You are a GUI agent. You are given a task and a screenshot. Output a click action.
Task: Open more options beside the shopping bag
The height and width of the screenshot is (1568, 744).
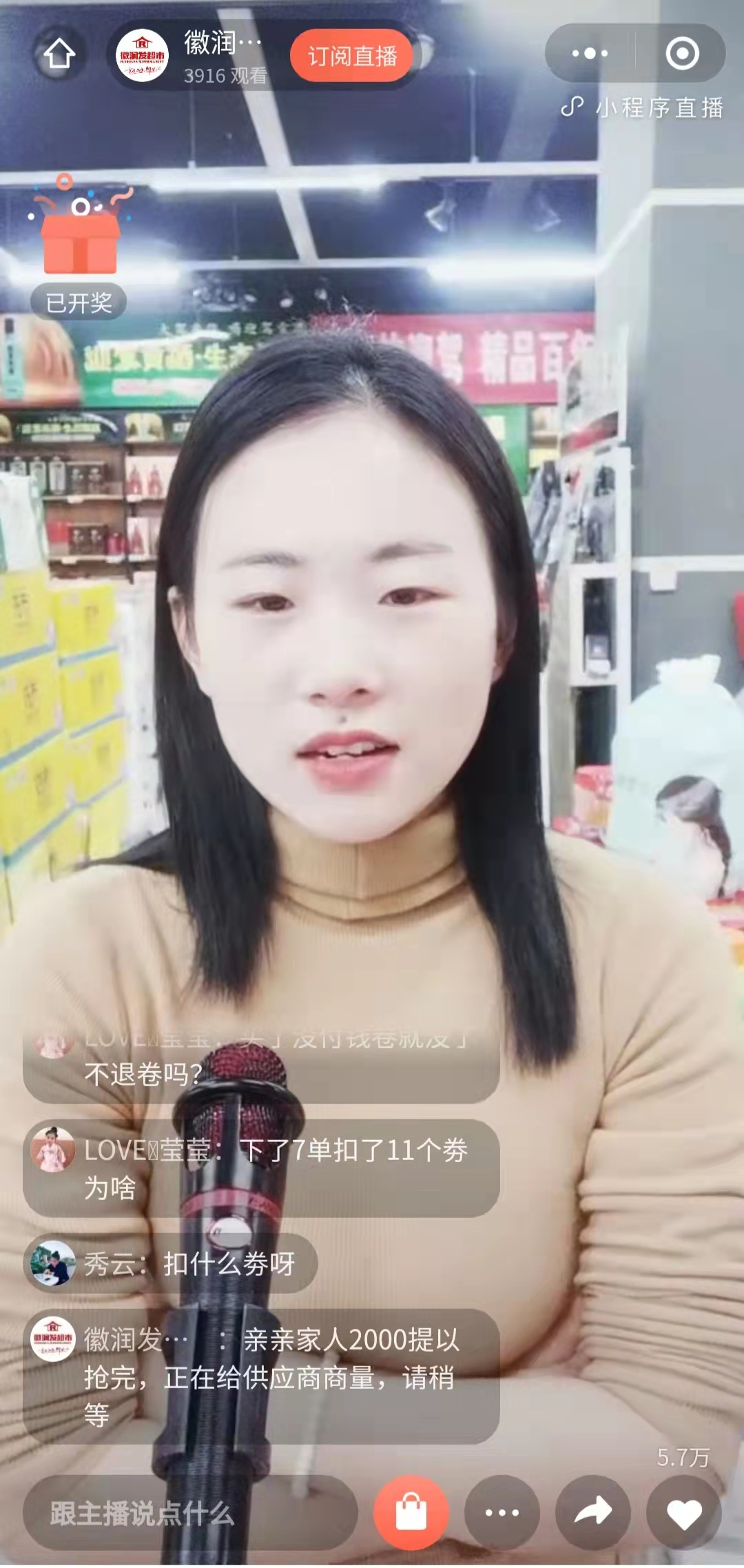point(502,1513)
